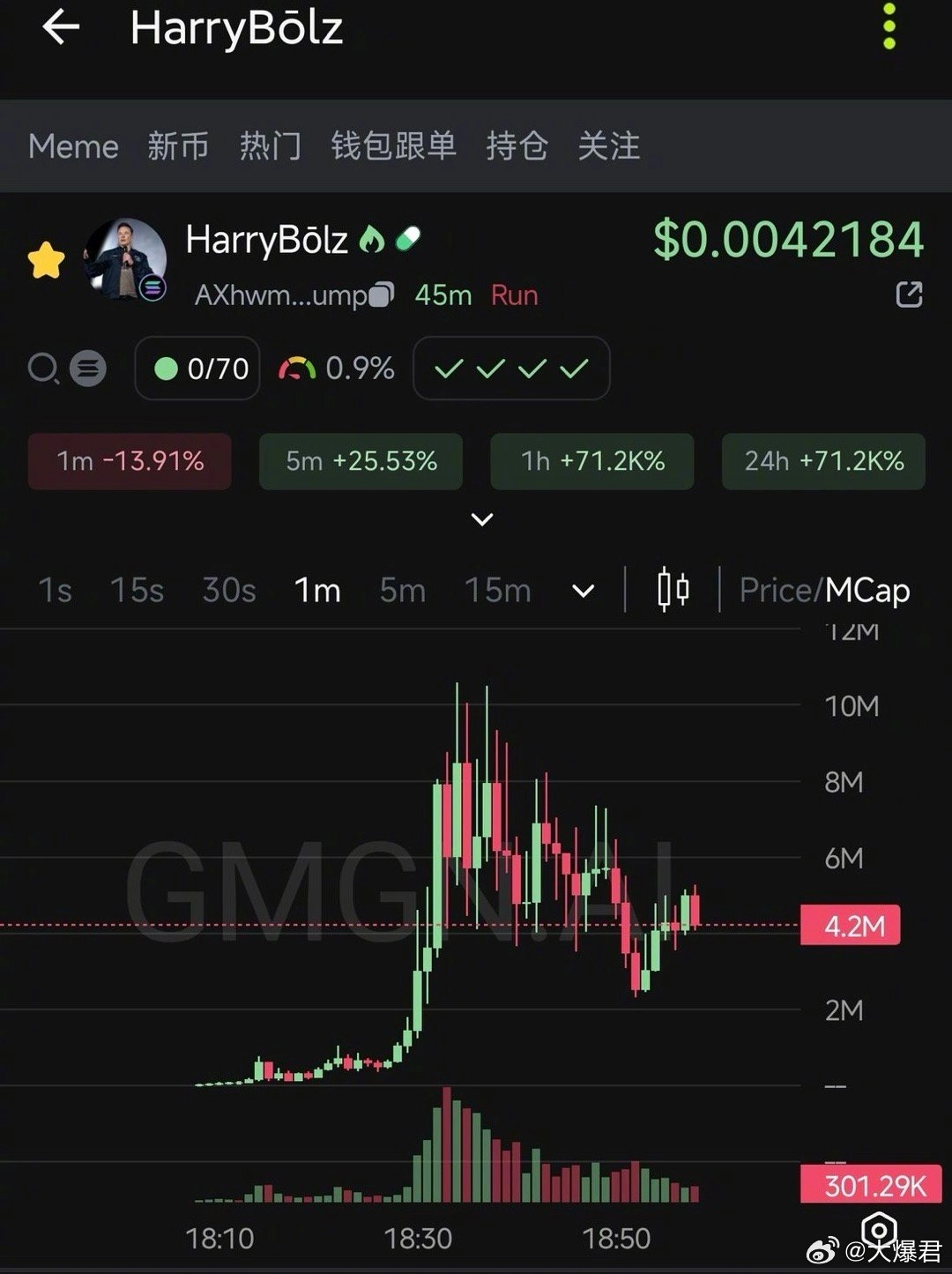Go back using the arrow icon

click(x=60, y=27)
